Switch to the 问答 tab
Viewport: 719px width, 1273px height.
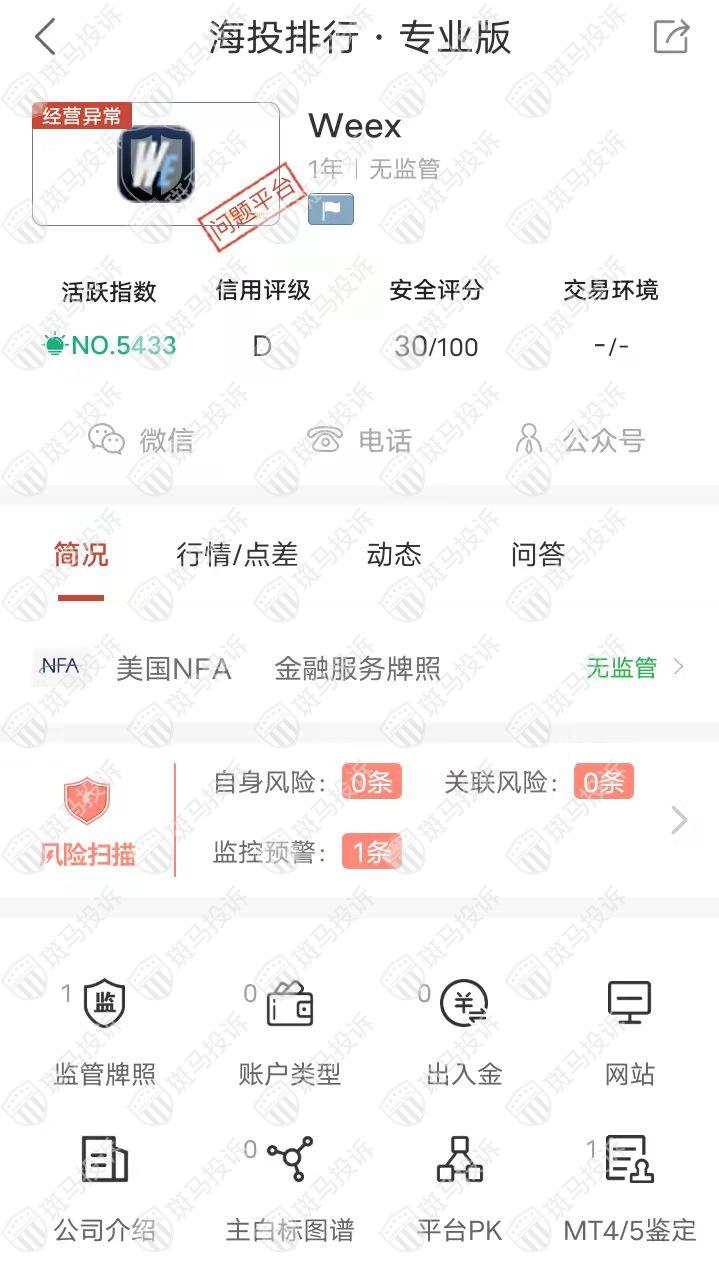538,555
